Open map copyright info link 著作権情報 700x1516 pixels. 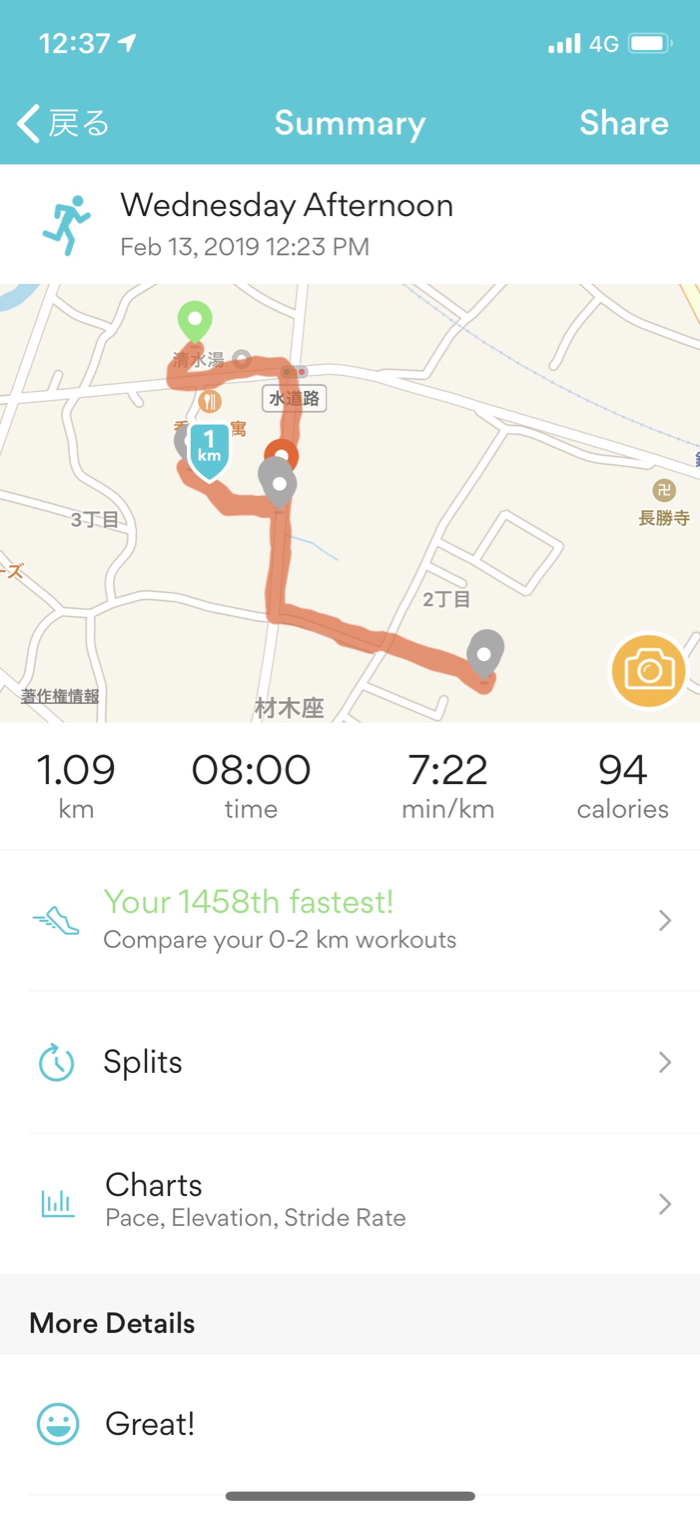pyautogui.click(x=60, y=696)
